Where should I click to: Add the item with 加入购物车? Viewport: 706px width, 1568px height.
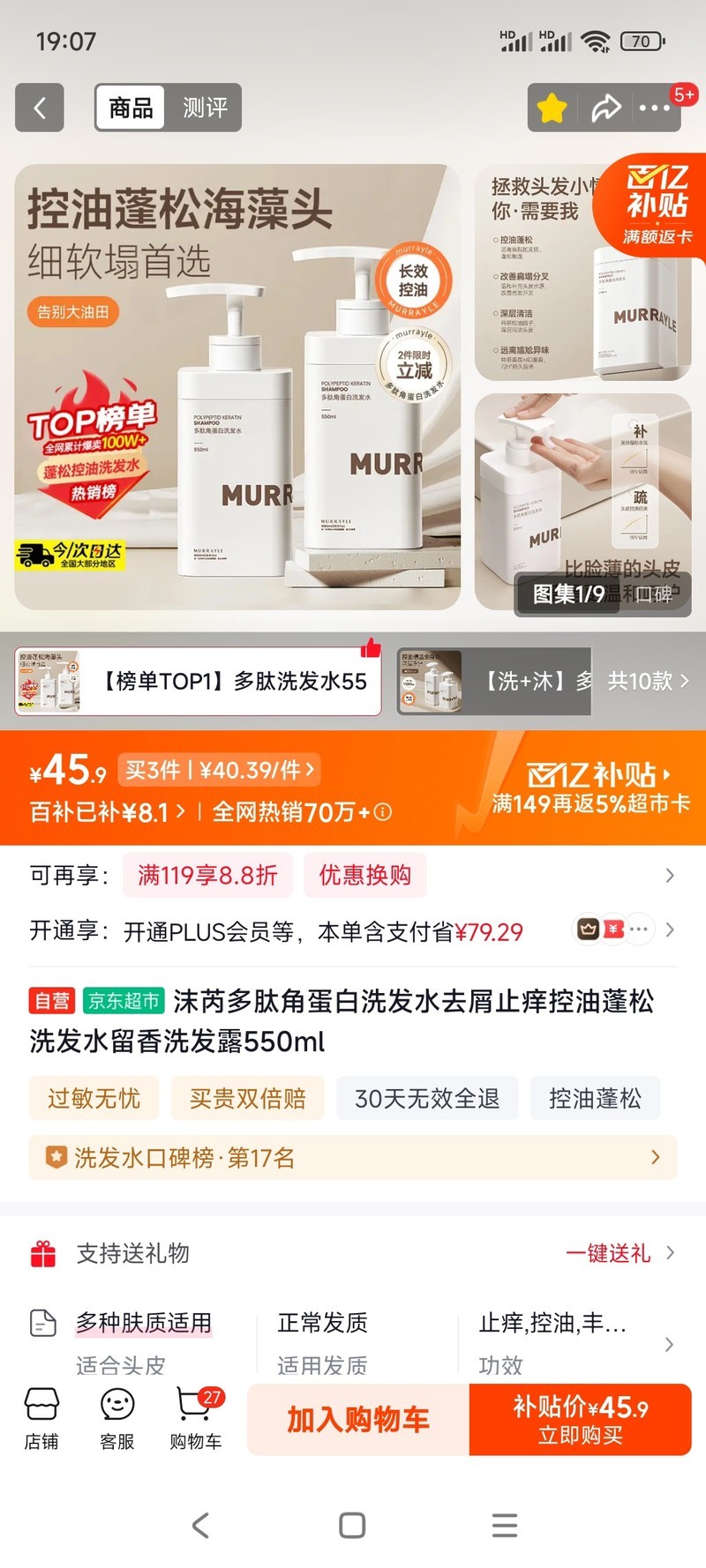click(x=358, y=1420)
